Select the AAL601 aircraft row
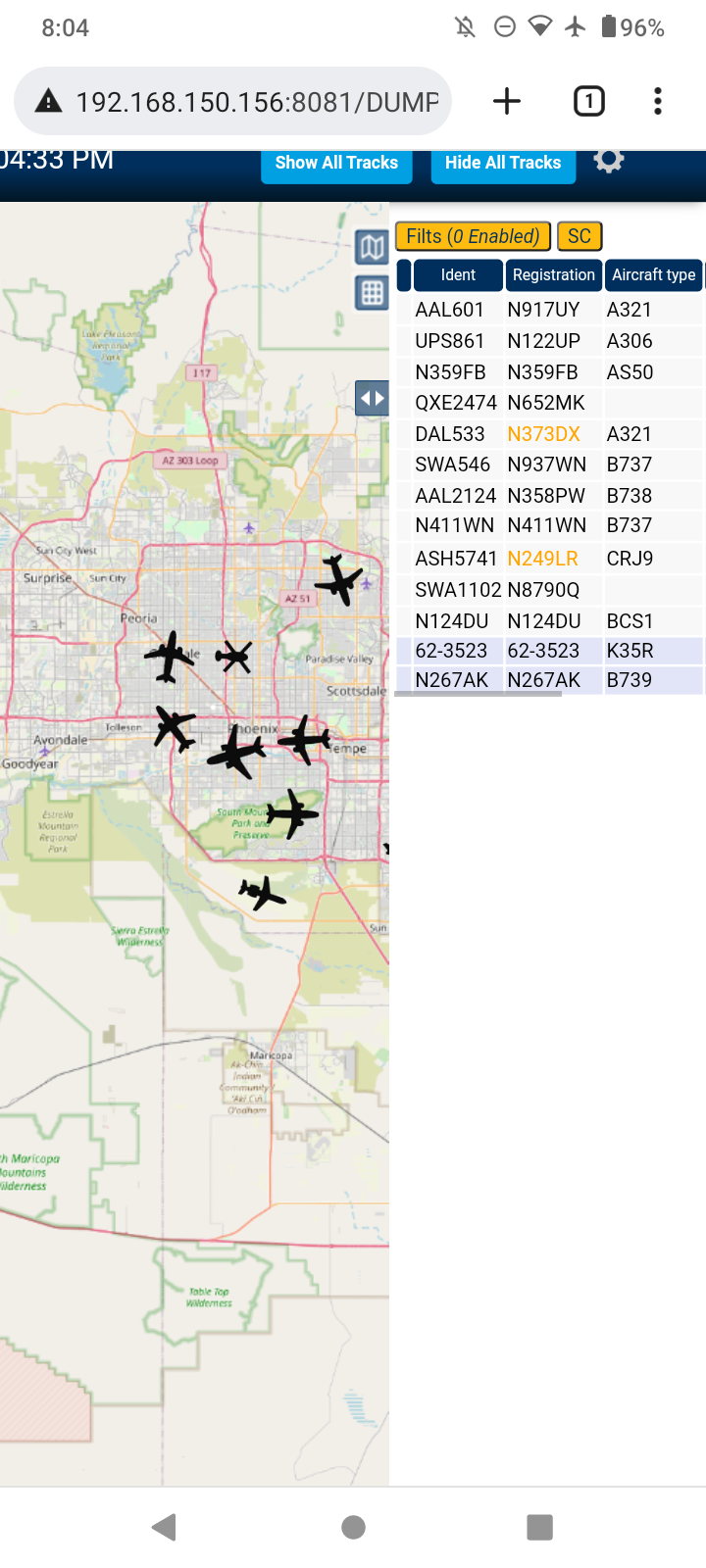 (x=549, y=310)
